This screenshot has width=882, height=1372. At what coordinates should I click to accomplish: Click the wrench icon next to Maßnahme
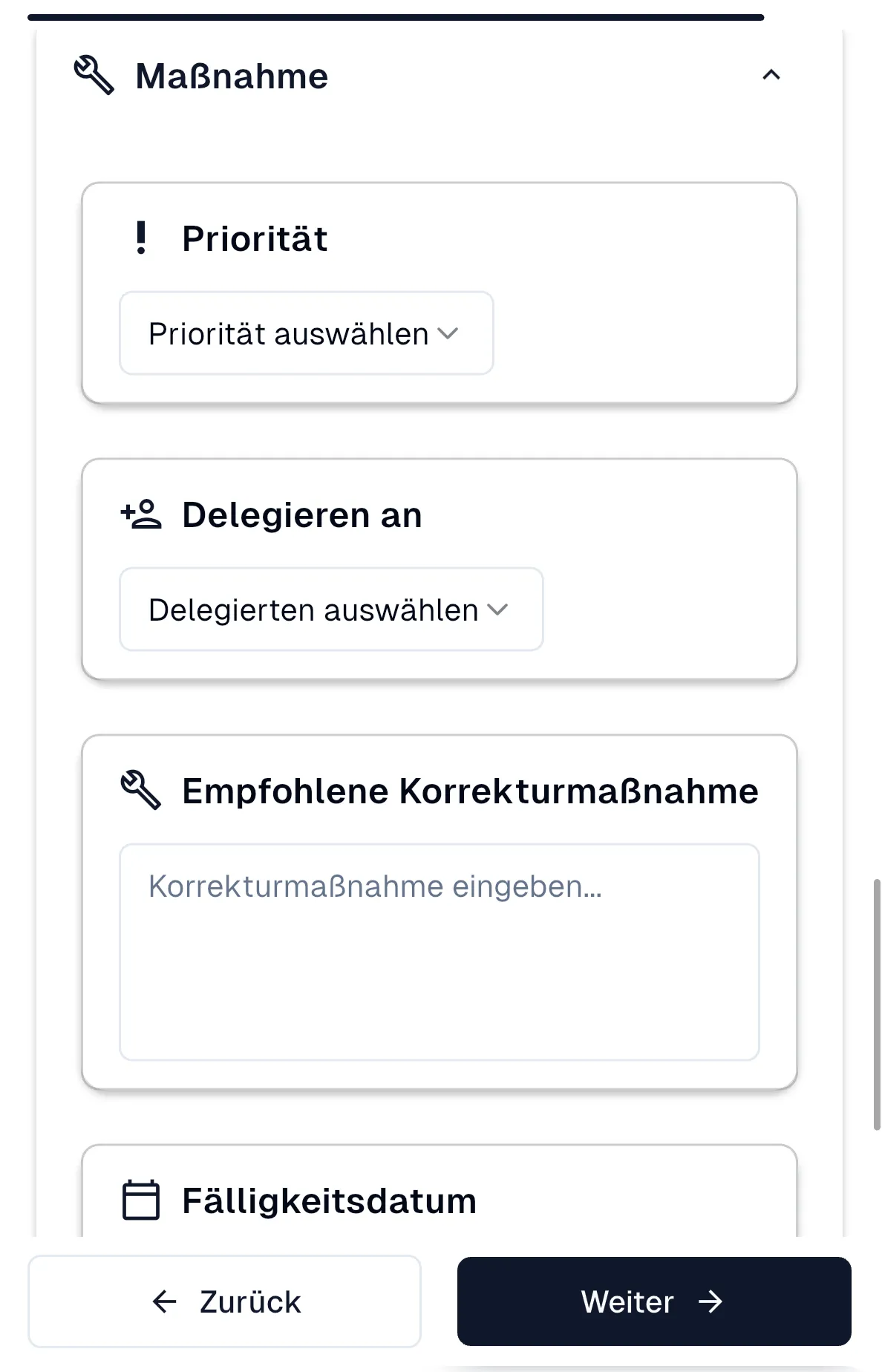click(x=93, y=73)
